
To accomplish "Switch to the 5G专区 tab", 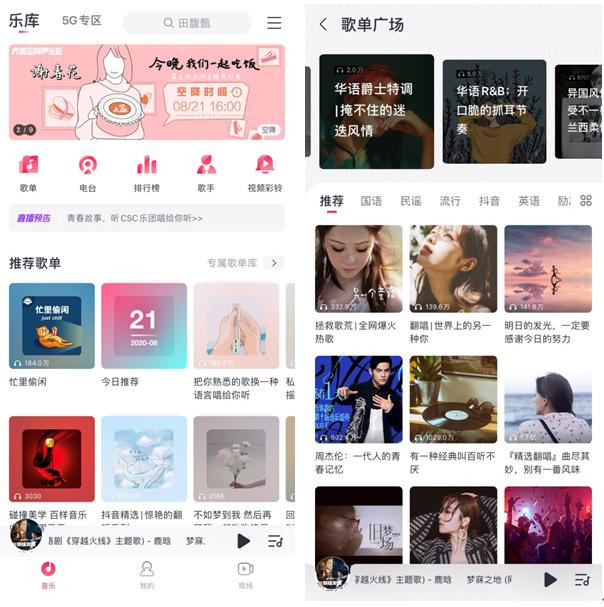I will pyautogui.click(x=82, y=21).
